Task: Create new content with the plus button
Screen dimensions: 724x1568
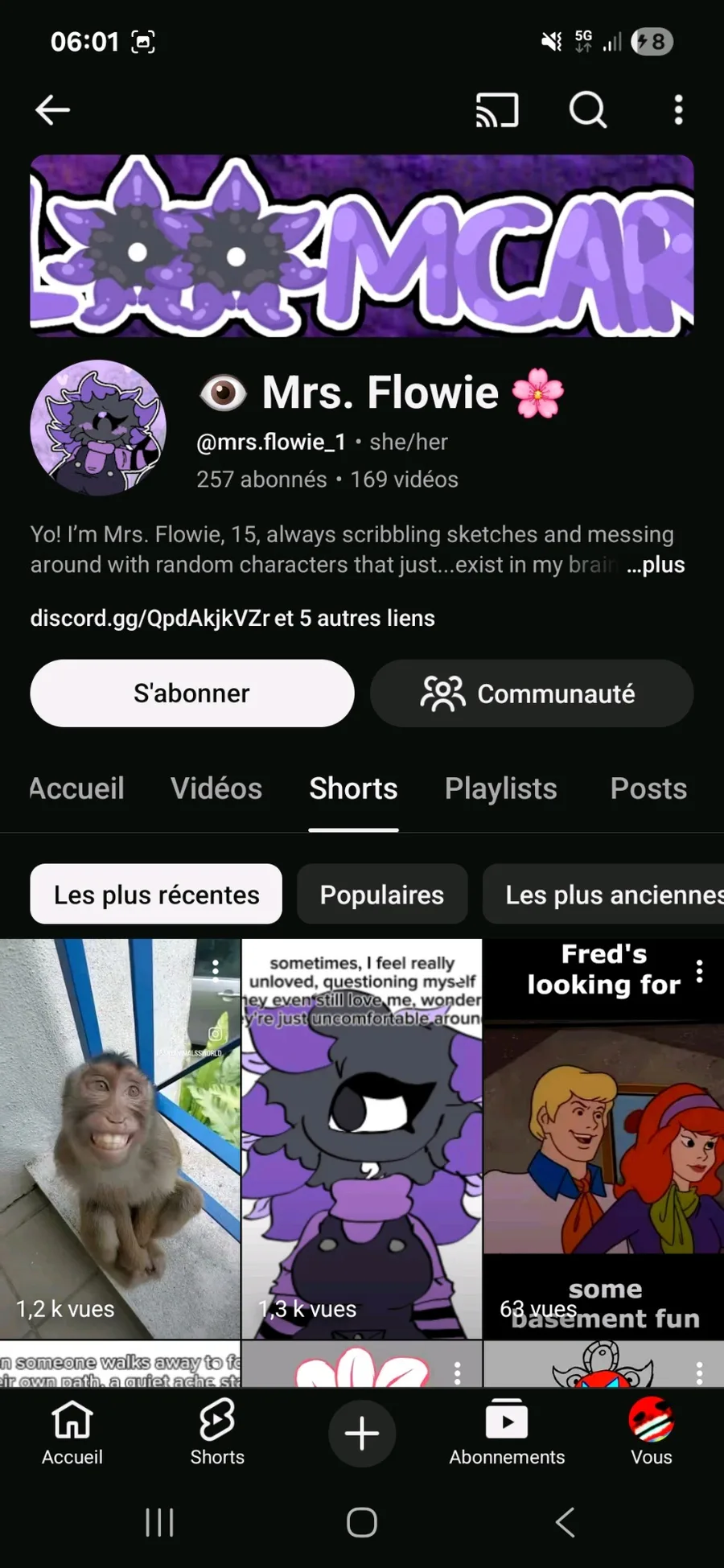Action: coord(362,1434)
